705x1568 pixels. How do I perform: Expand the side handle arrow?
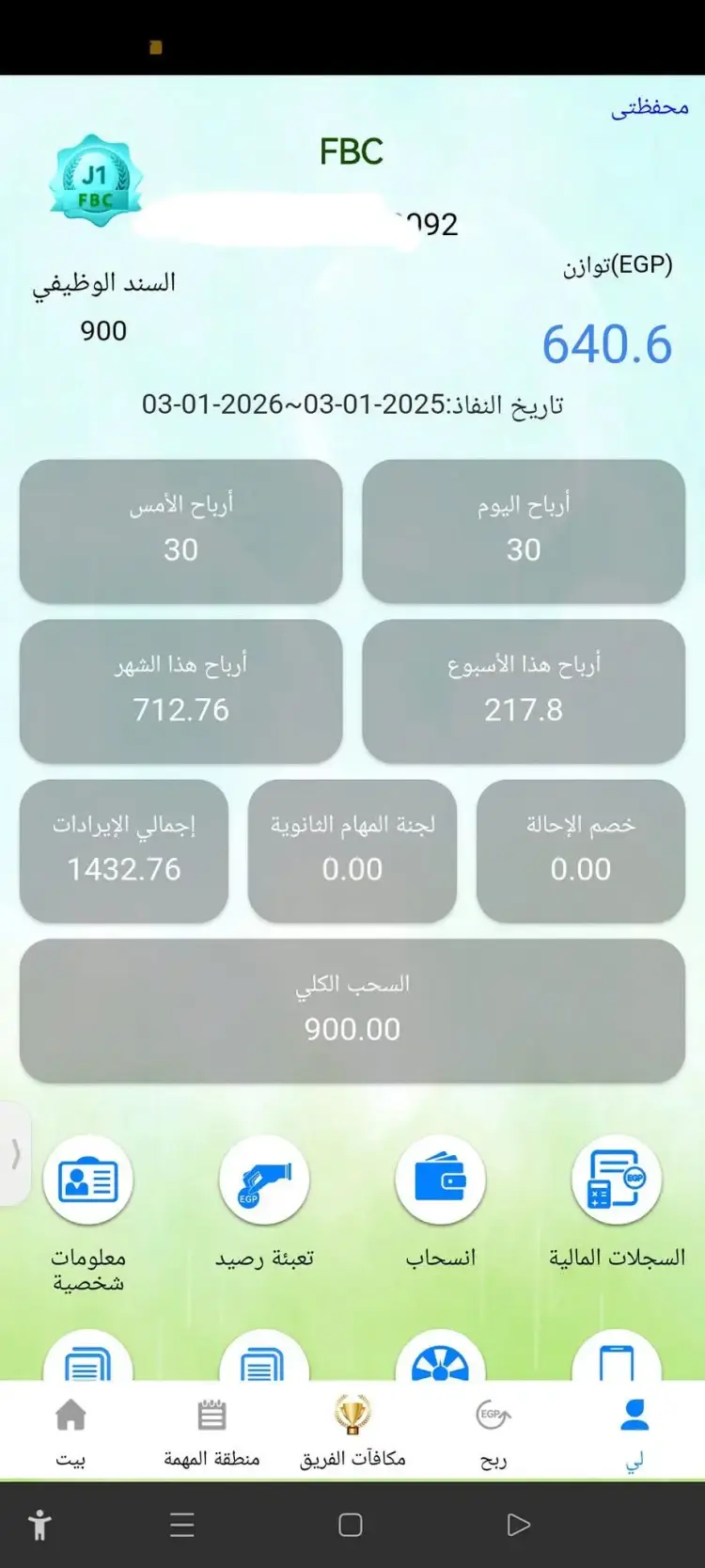15,1153
